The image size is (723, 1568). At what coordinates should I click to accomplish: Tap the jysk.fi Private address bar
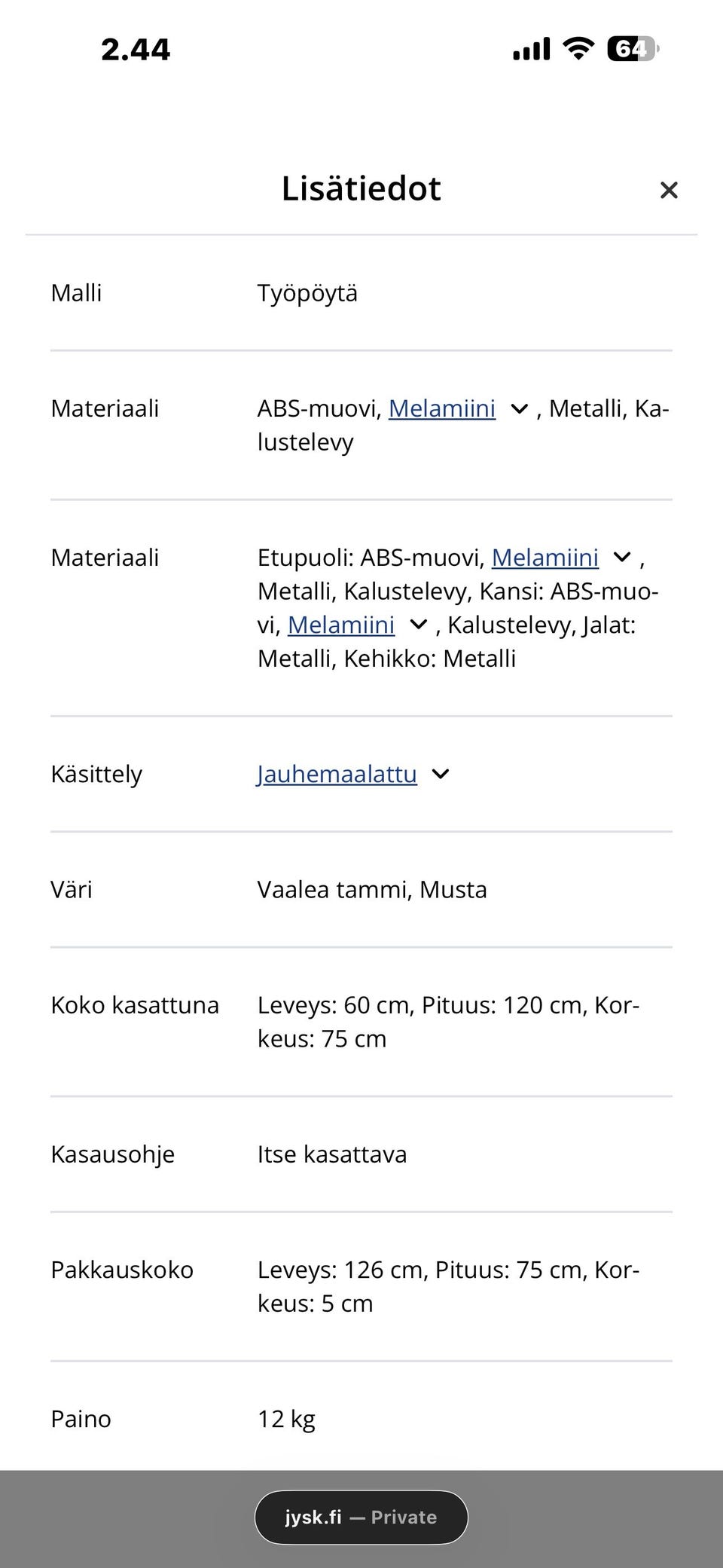[361, 1517]
